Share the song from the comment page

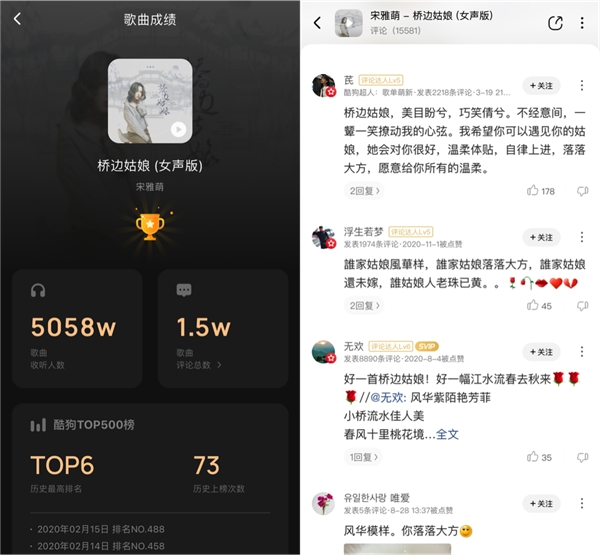pos(555,22)
